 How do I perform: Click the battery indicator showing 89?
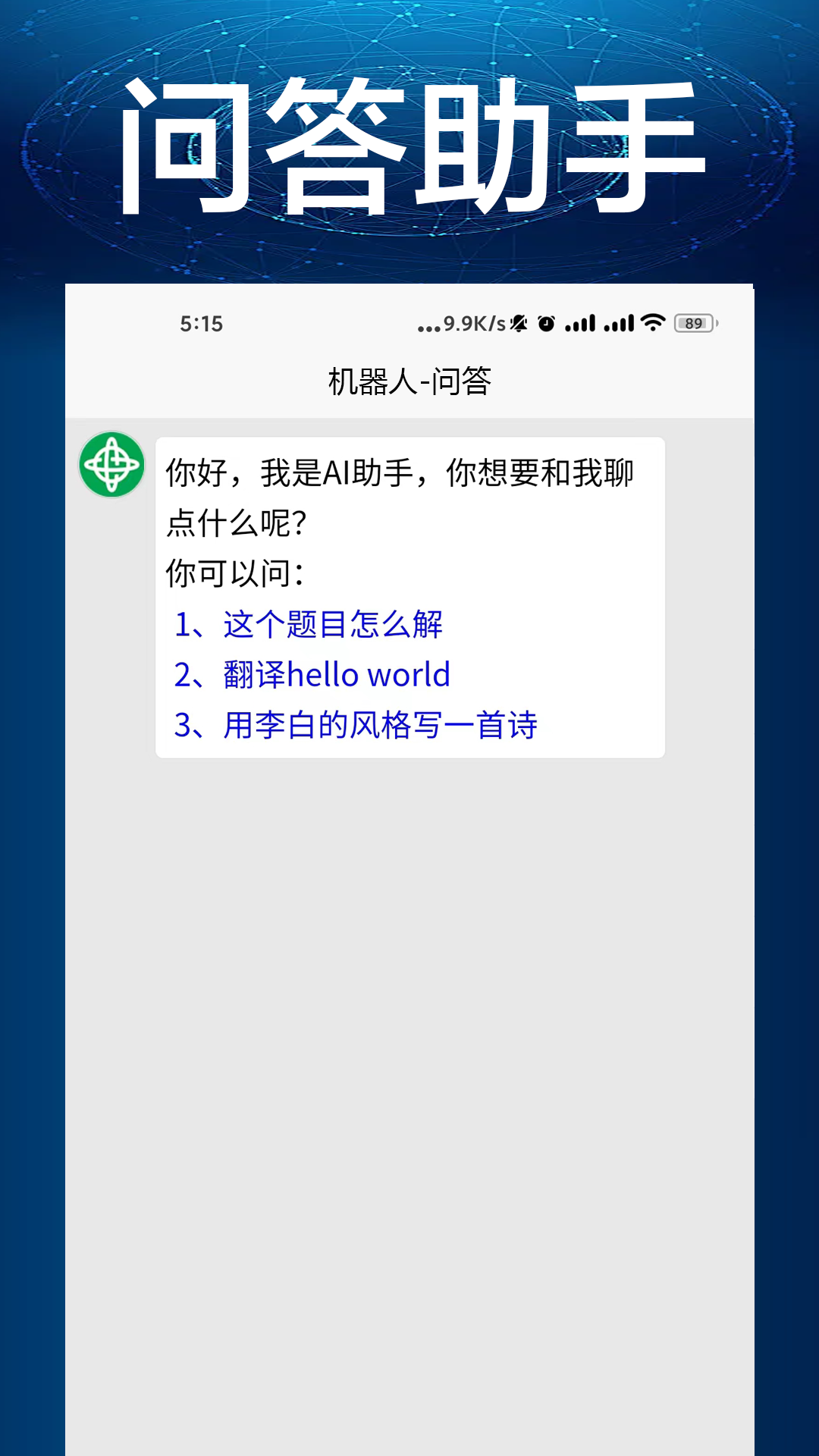point(692,323)
